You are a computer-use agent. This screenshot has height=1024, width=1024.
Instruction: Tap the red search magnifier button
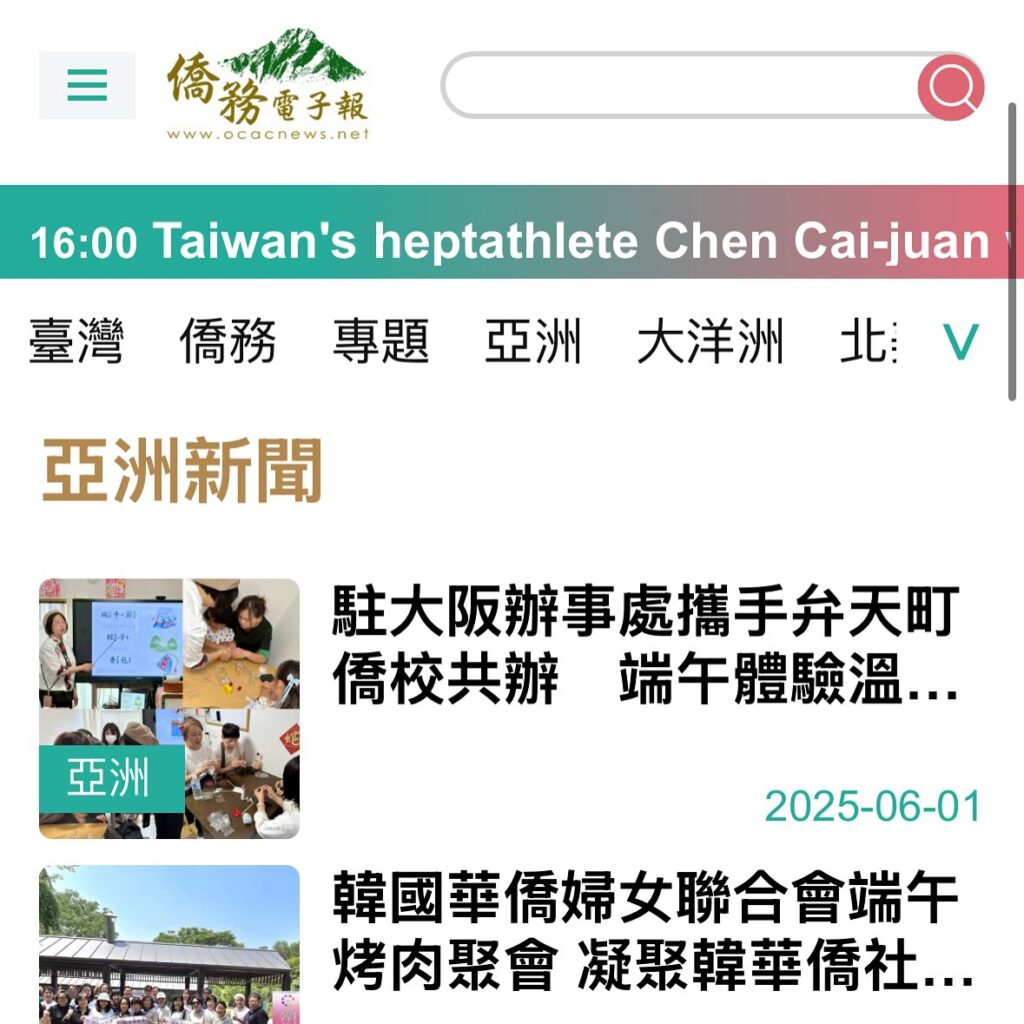(950, 87)
